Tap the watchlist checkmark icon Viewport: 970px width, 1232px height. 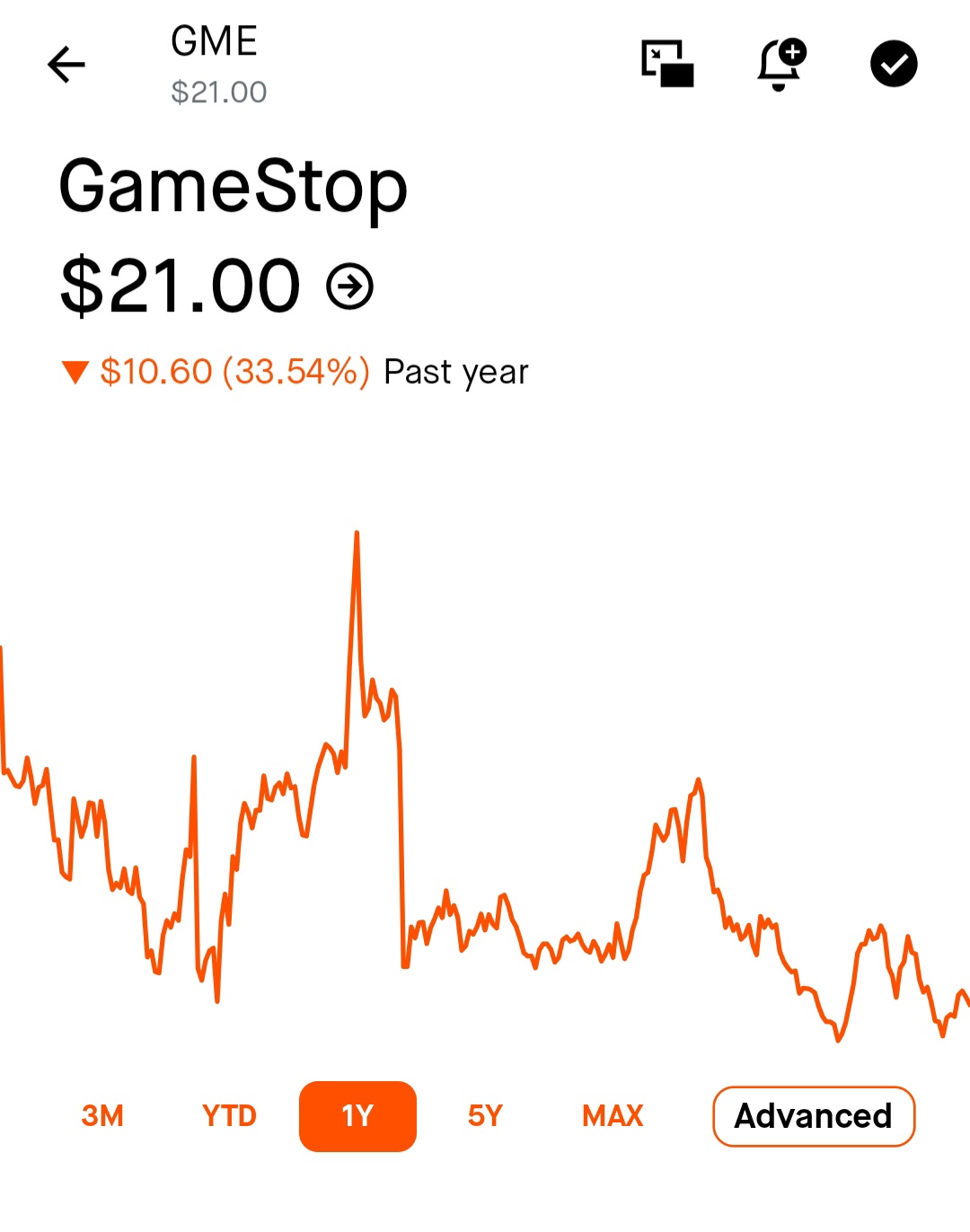coord(894,64)
